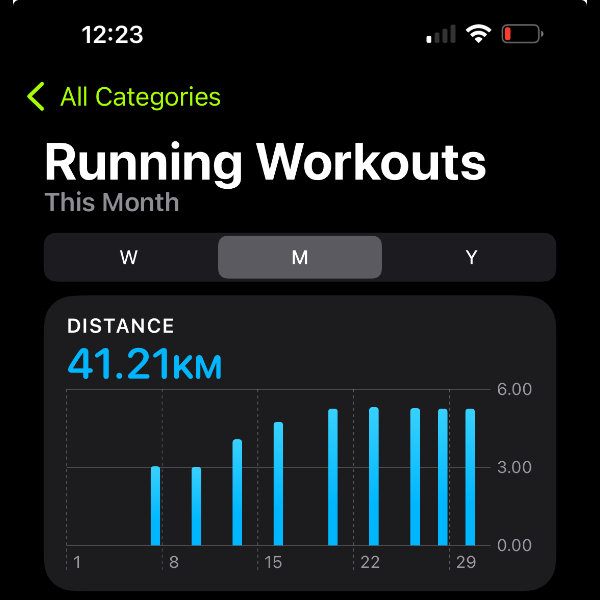The height and width of the screenshot is (600, 600).
Task: Open the Distance chart card
Action: (300, 440)
